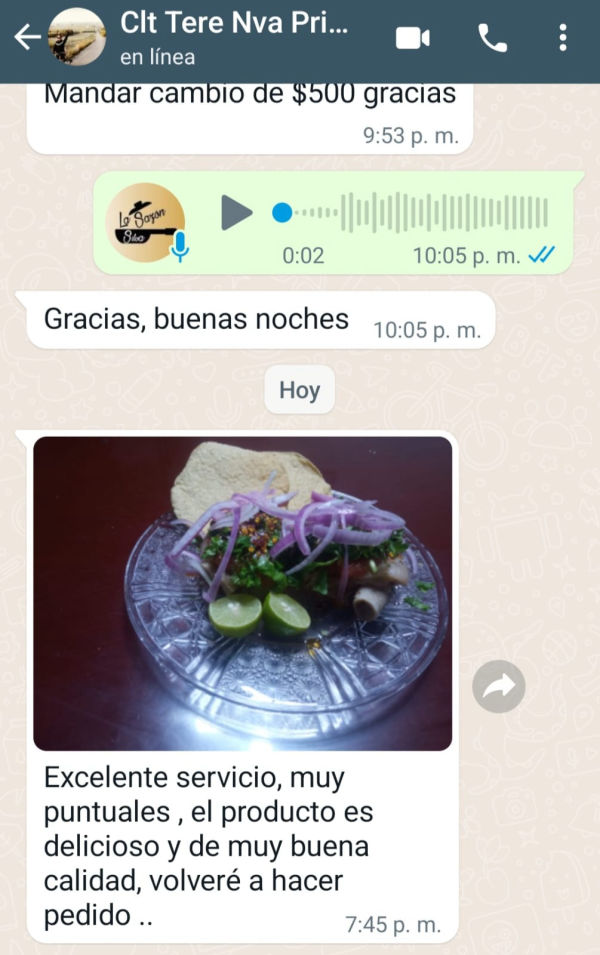Open the food photo message
Screen dimensions: 600x955
point(243,593)
